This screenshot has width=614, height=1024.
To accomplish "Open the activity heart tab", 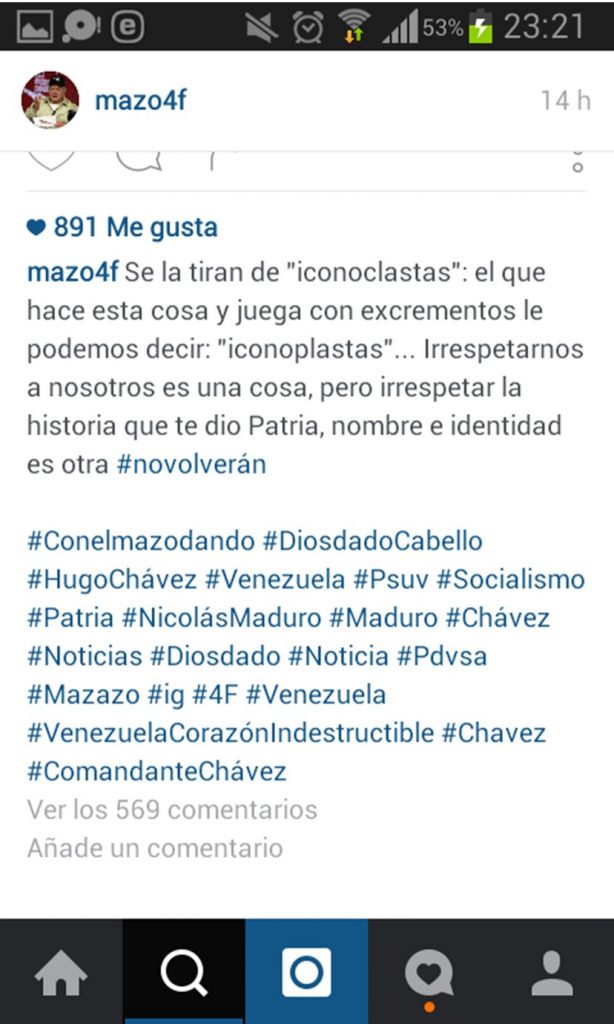I will [x=429, y=972].
